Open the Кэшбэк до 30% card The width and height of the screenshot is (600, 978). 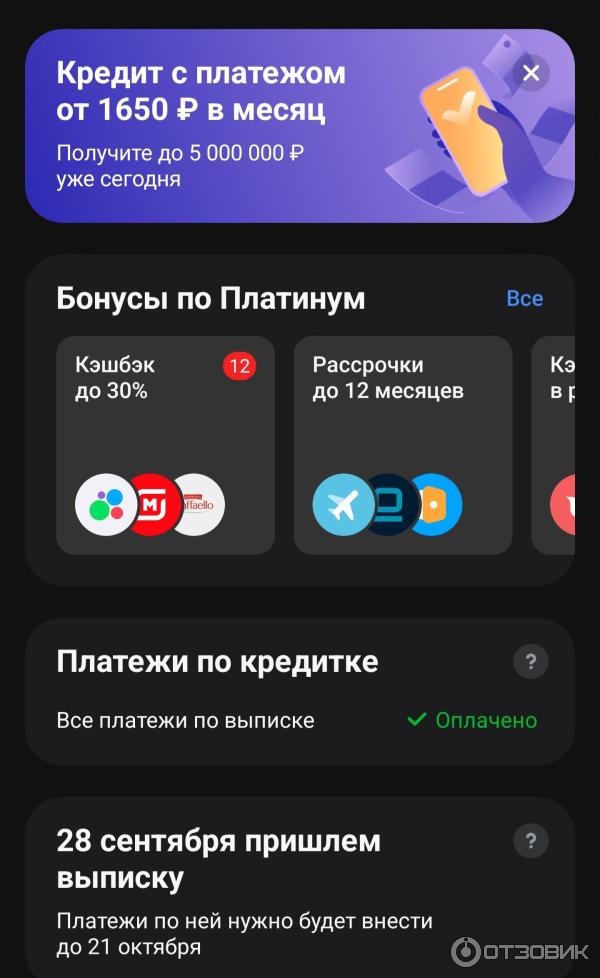coord(165,445)
